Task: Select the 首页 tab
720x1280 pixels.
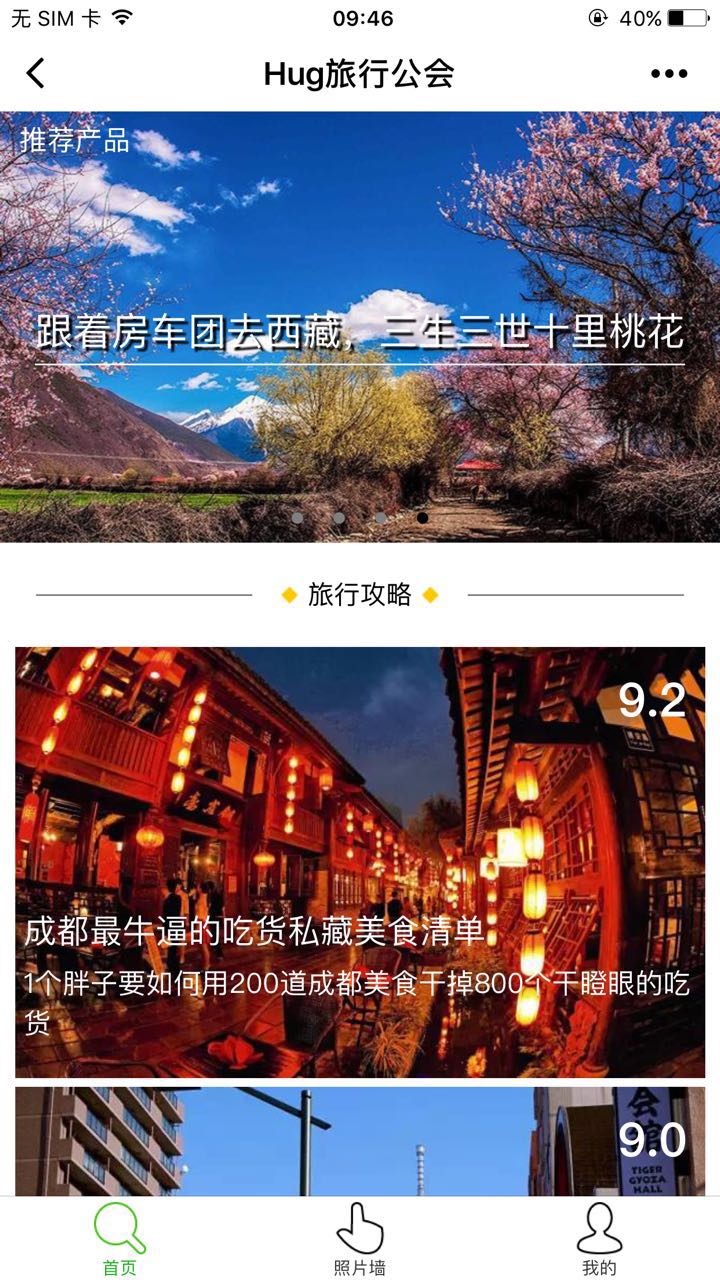Action: click(120, 1240)
